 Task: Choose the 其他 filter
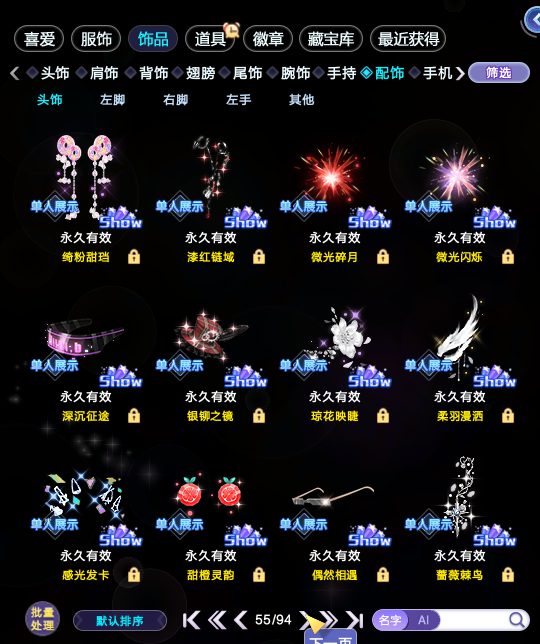(301, 100)
